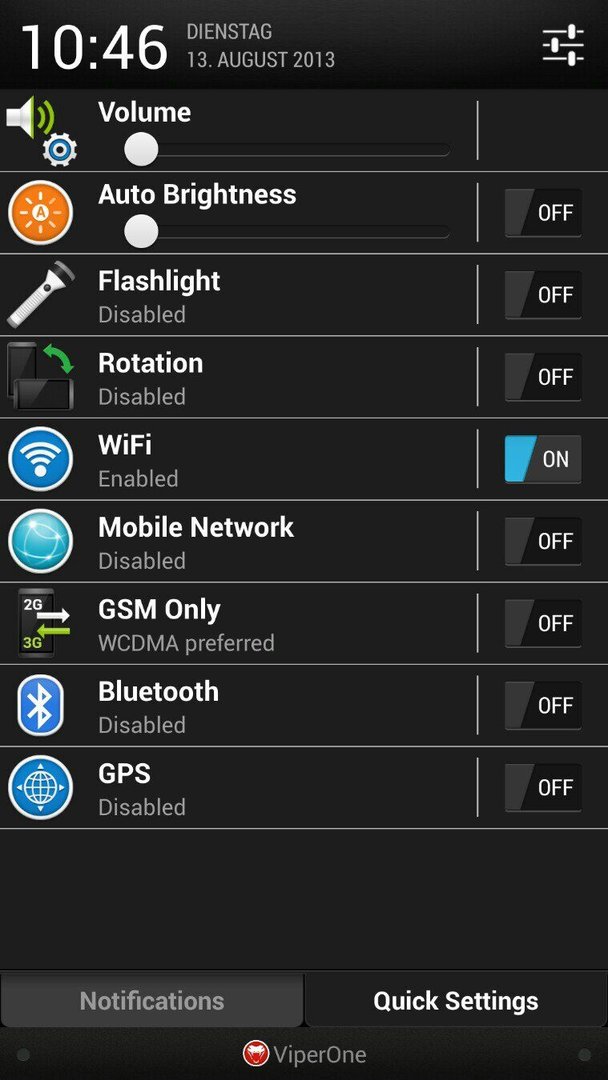Tap the volume slider track
Image resolution: width=608 pixels, height=1080 pixels.
pyautogui.click(x=287, y=150)
